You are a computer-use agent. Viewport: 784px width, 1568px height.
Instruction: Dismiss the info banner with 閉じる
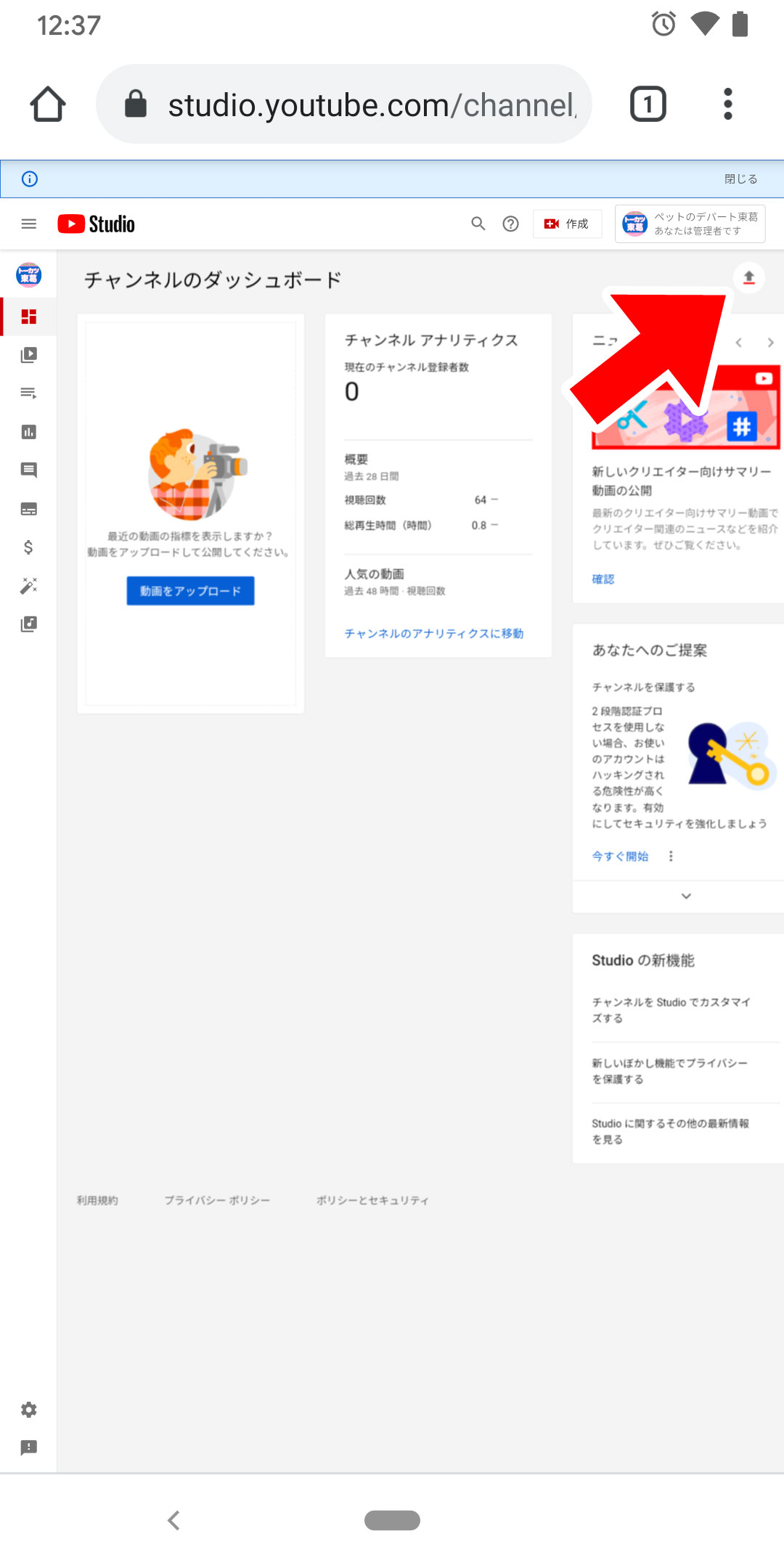point(740,179)
